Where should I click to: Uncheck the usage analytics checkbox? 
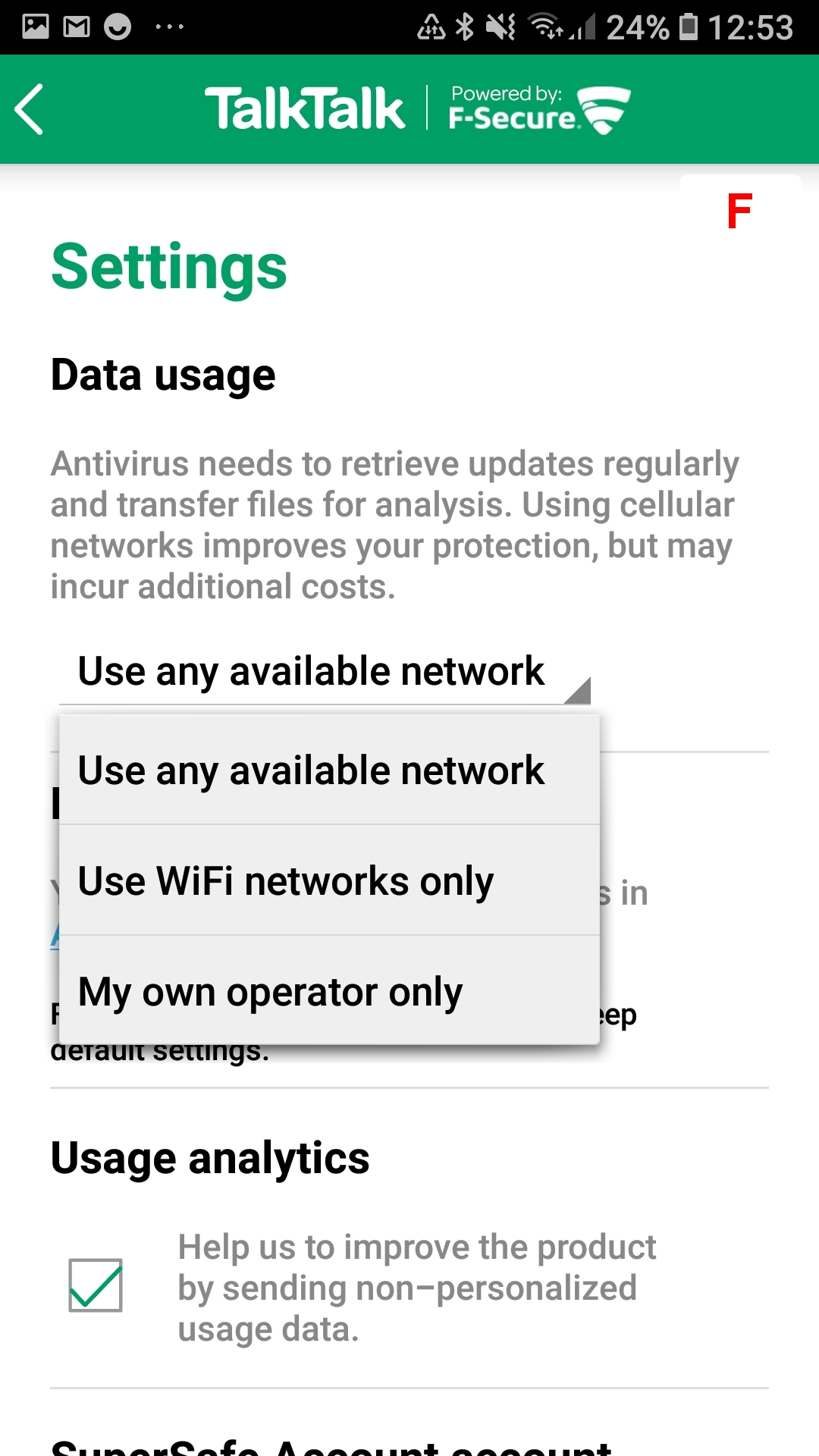[x=96, y=1285]
